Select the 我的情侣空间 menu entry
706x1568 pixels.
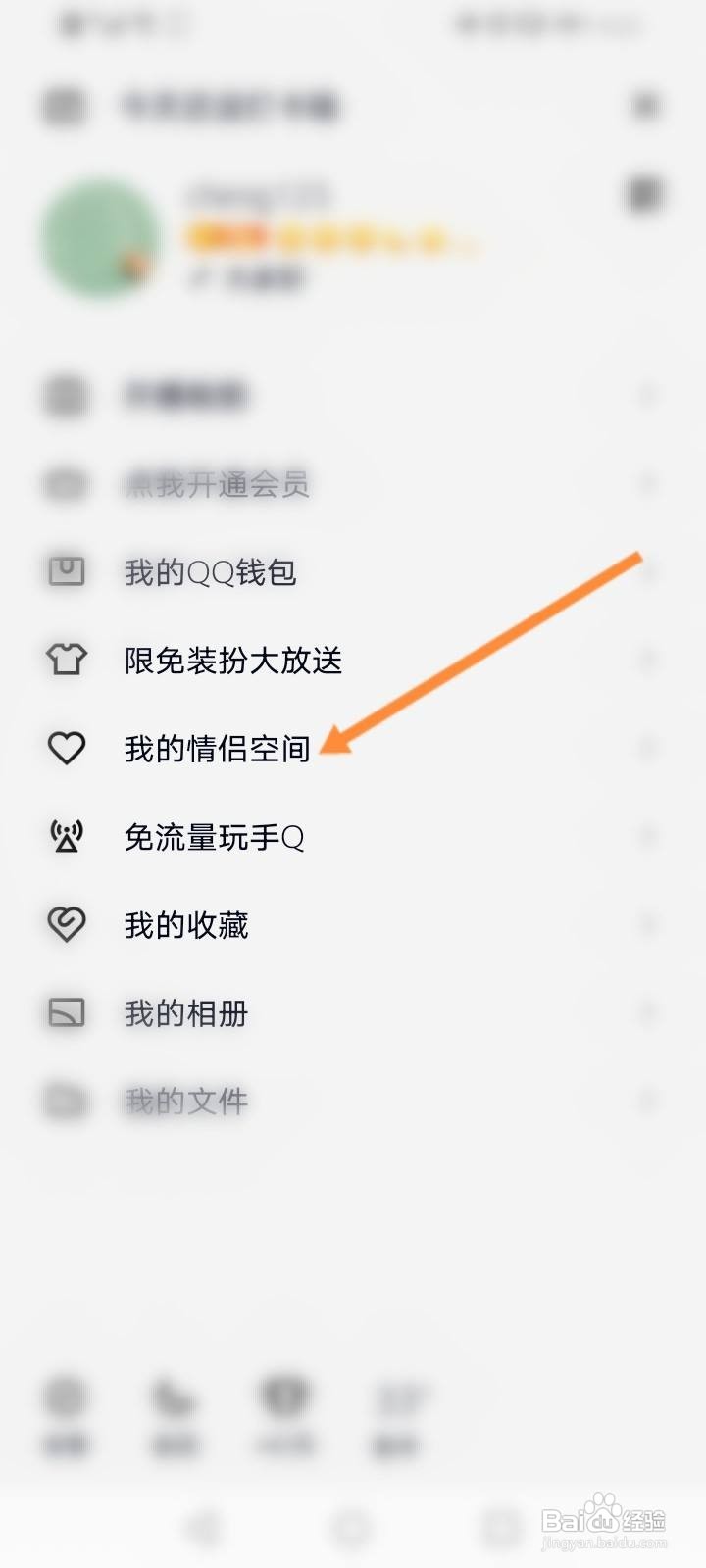[x=219, y=749]
